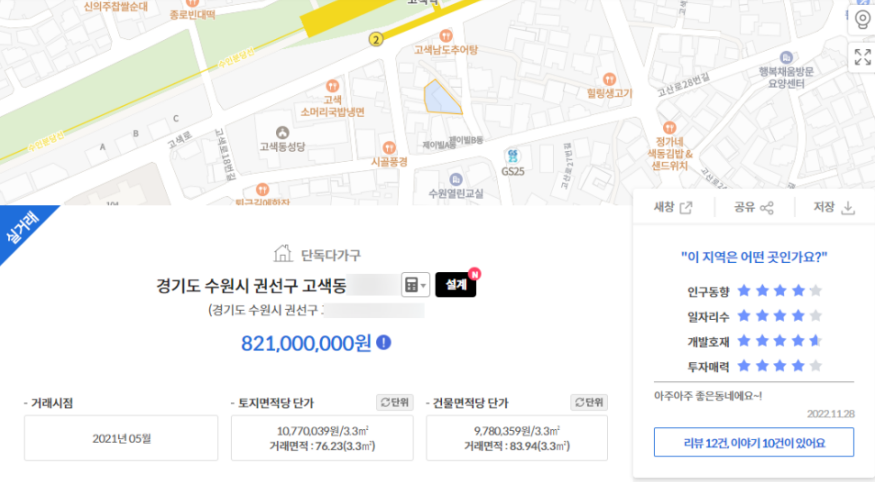Viewport: 875px width, 482px height.
Task: Open the 새창 new window link
Action: point(671,208)
